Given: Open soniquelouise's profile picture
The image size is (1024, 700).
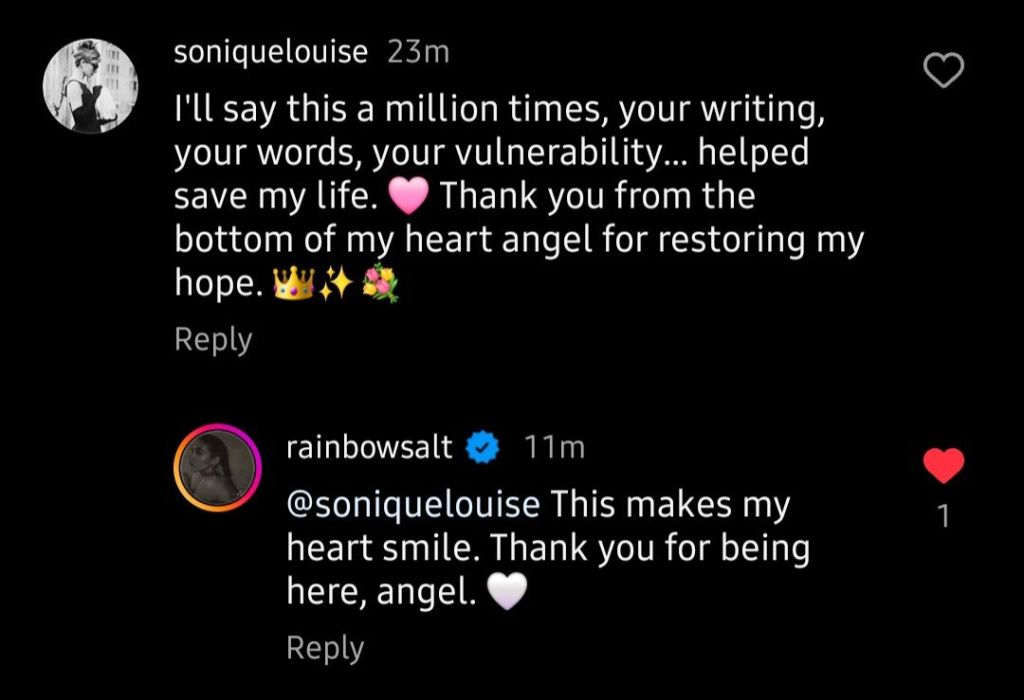Looking at the screenshot, I should 90,87.
